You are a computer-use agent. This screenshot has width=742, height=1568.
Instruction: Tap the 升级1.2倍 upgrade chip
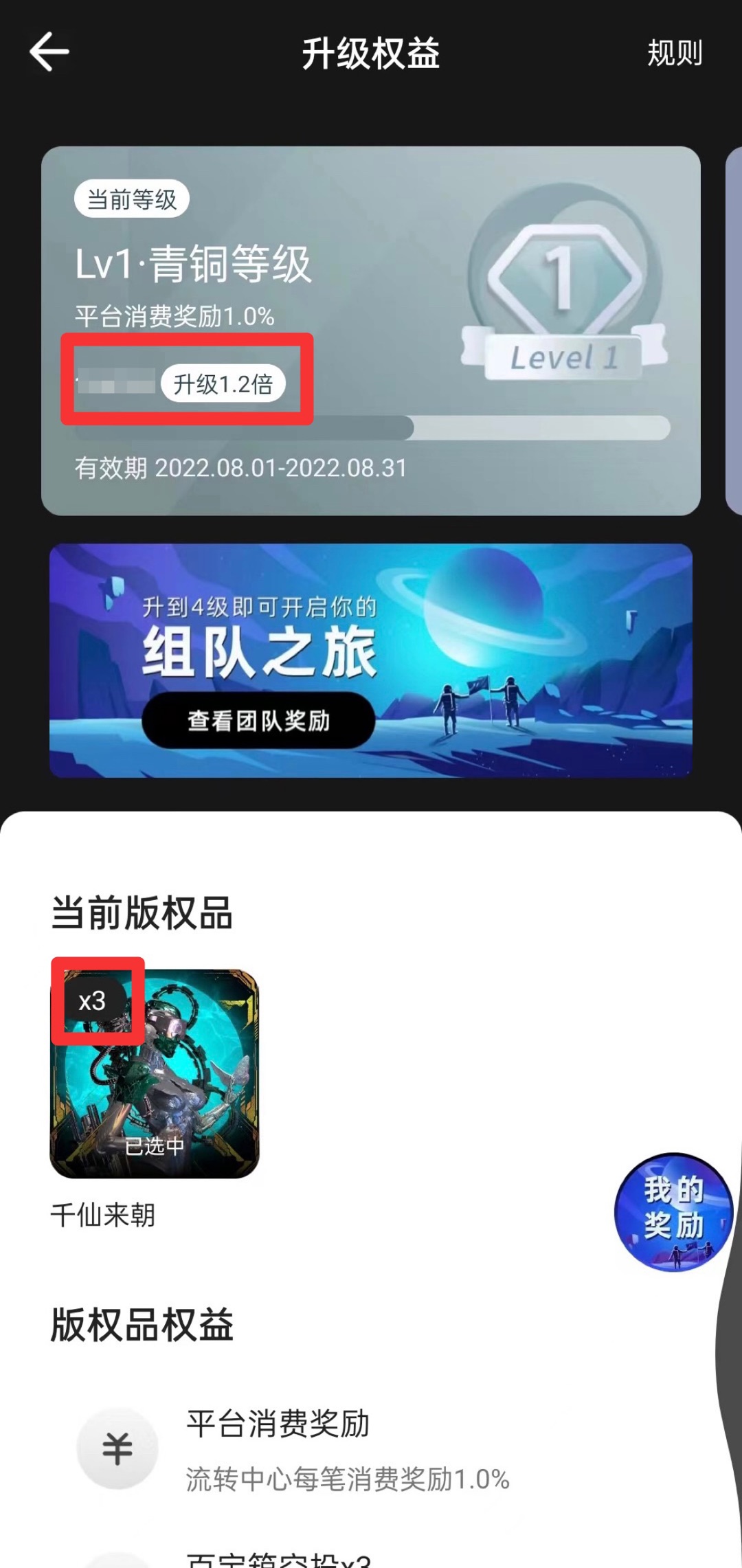[x=223, y=384]
